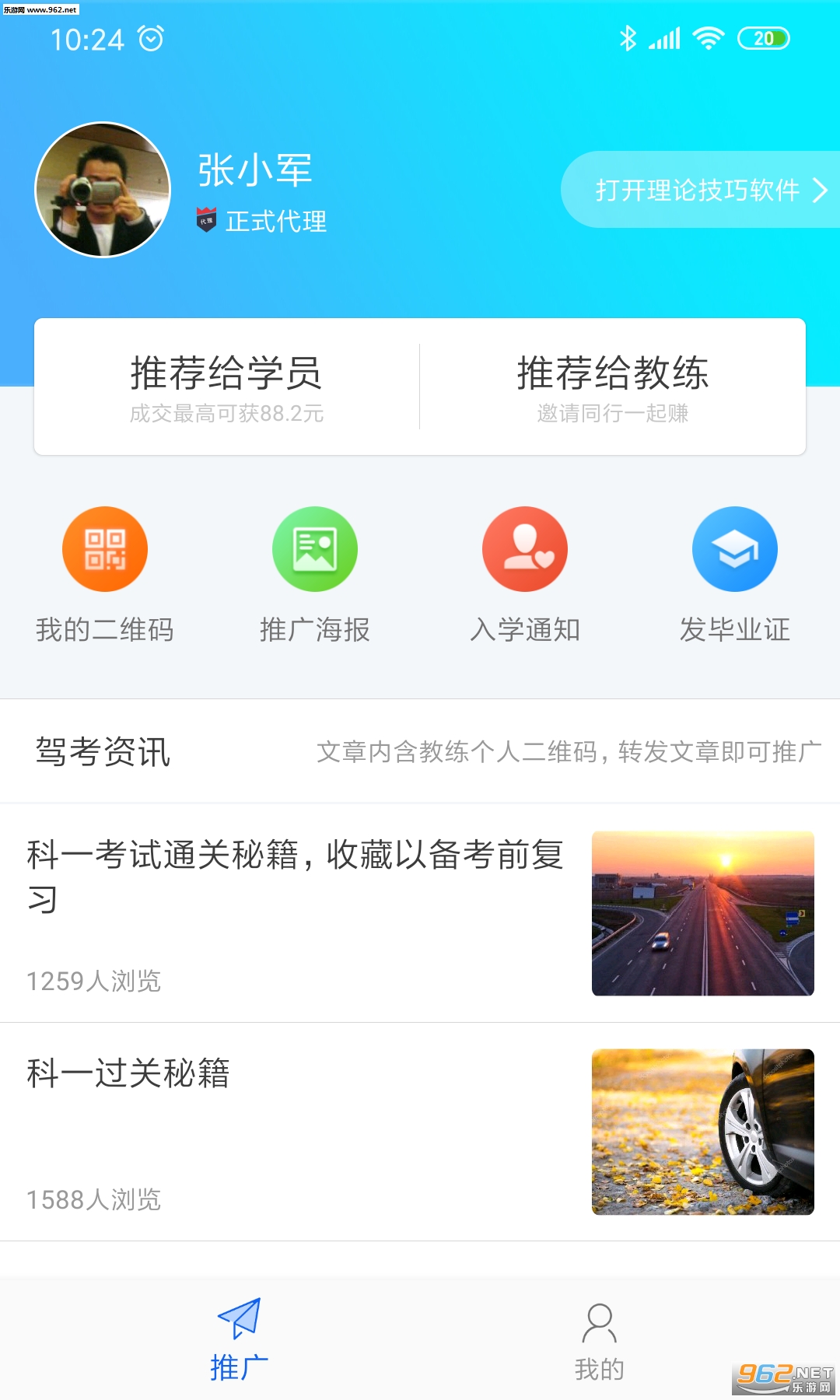Screen dimensions: 840x1400
Task: Select 推荐给教练 card
Action: 613,387
